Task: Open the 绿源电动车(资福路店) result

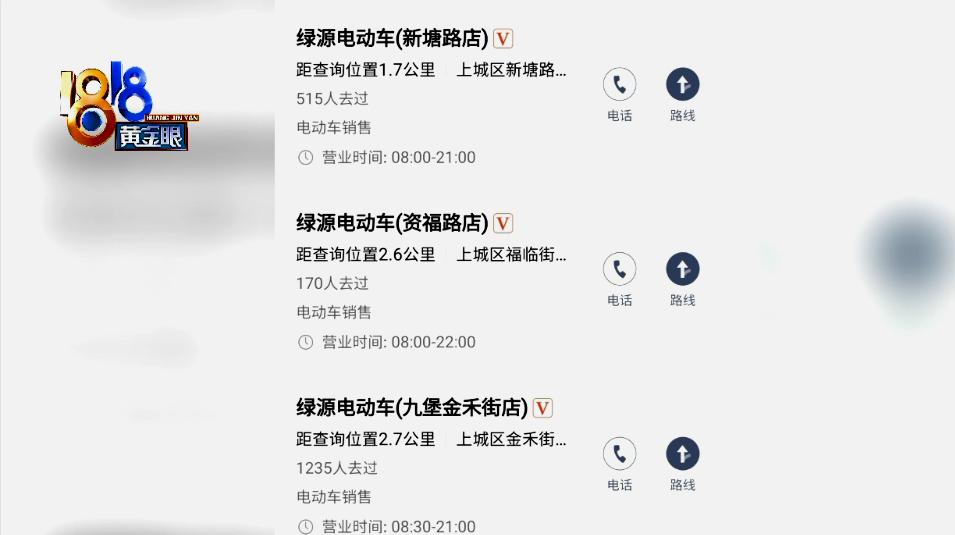Action: tap(392, 223)
